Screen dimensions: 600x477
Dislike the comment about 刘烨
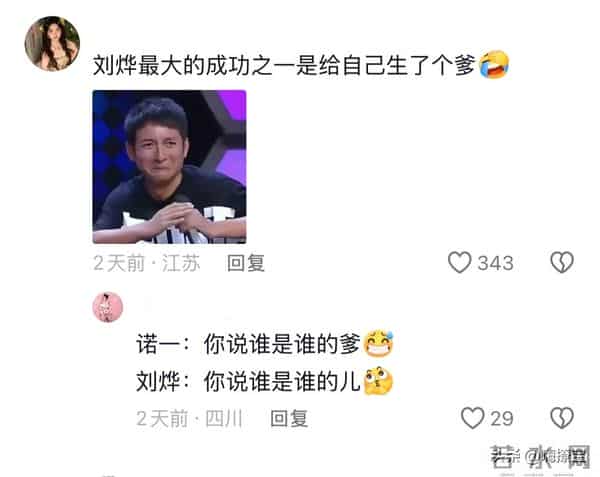tap(562, 263)
